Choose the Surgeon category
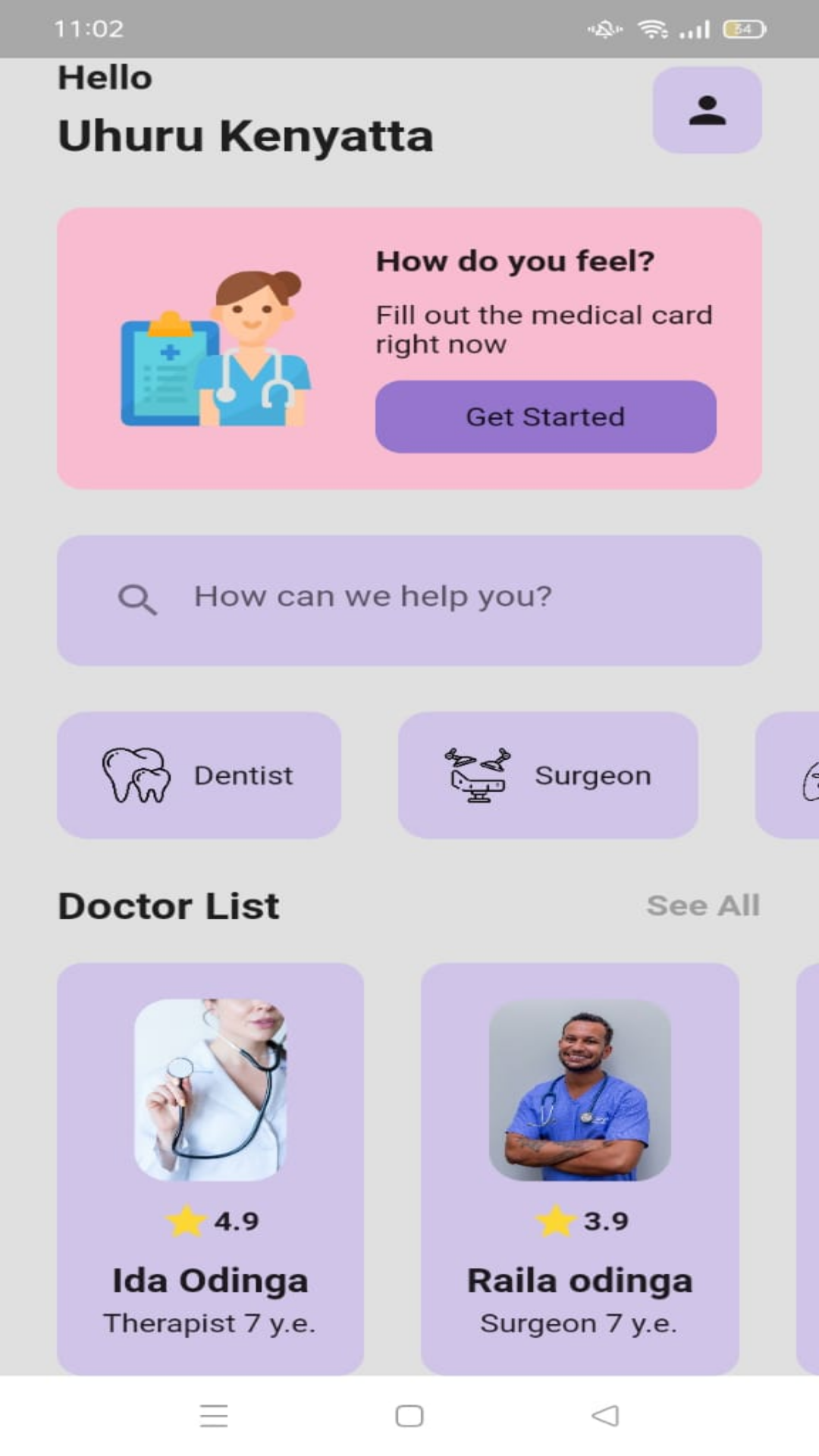 click(548, 775)
